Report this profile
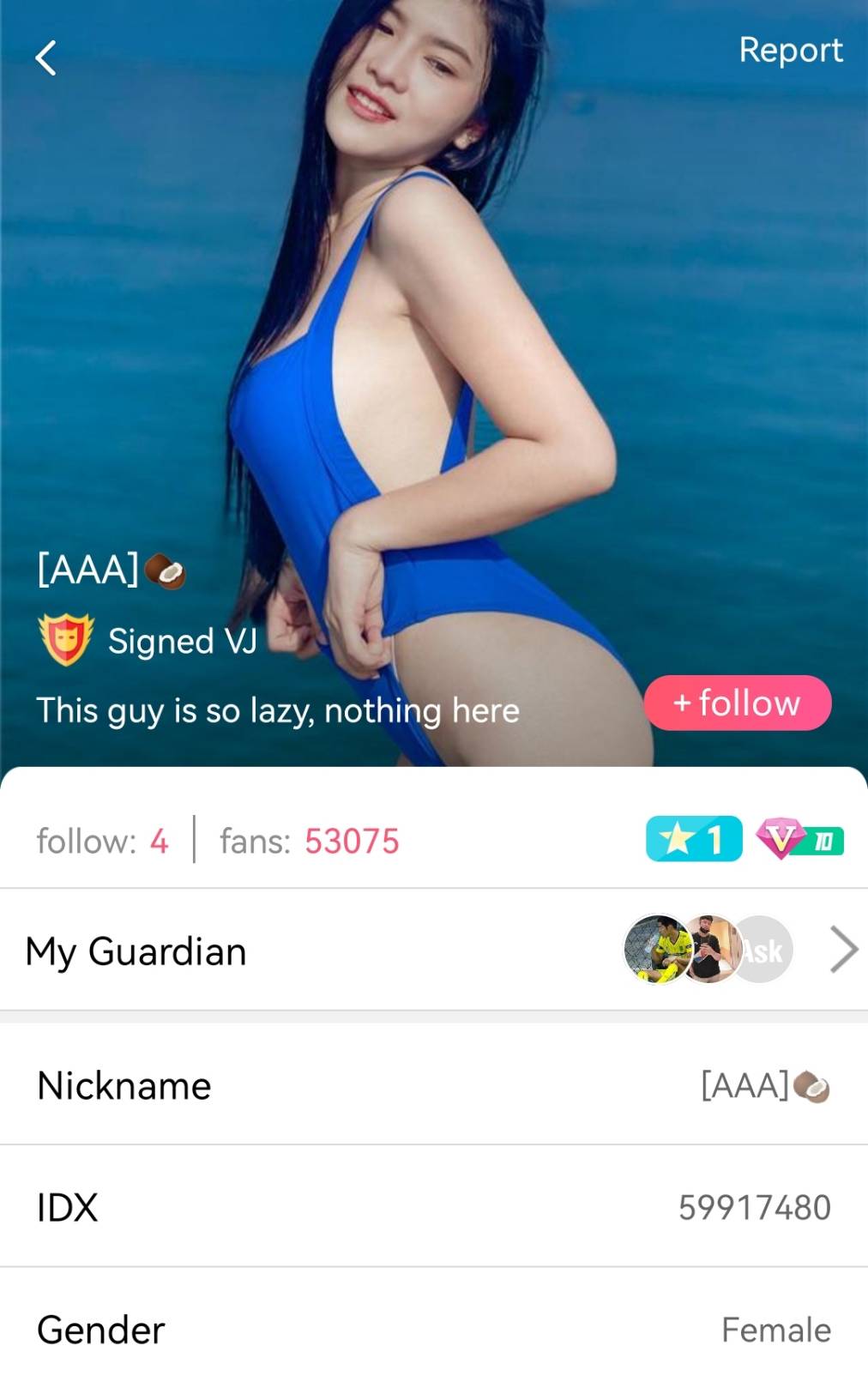This screenshot has height=1388, width=868. tap(790, 50)
